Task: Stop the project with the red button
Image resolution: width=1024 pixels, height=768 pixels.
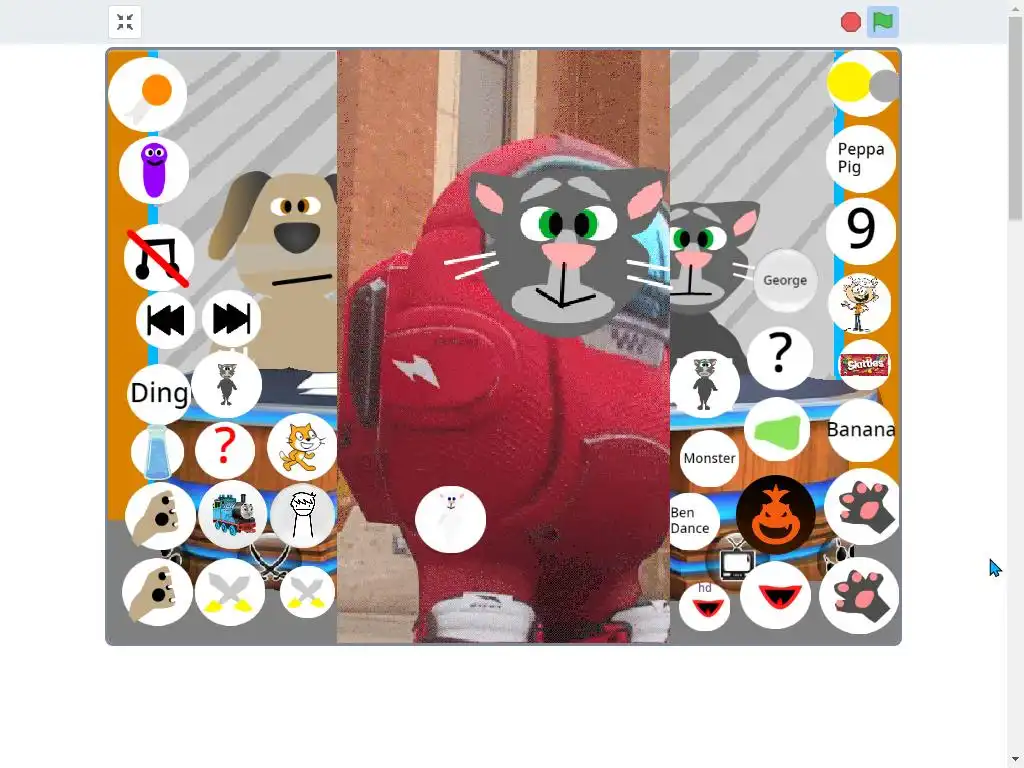Action: coord(851,22)
